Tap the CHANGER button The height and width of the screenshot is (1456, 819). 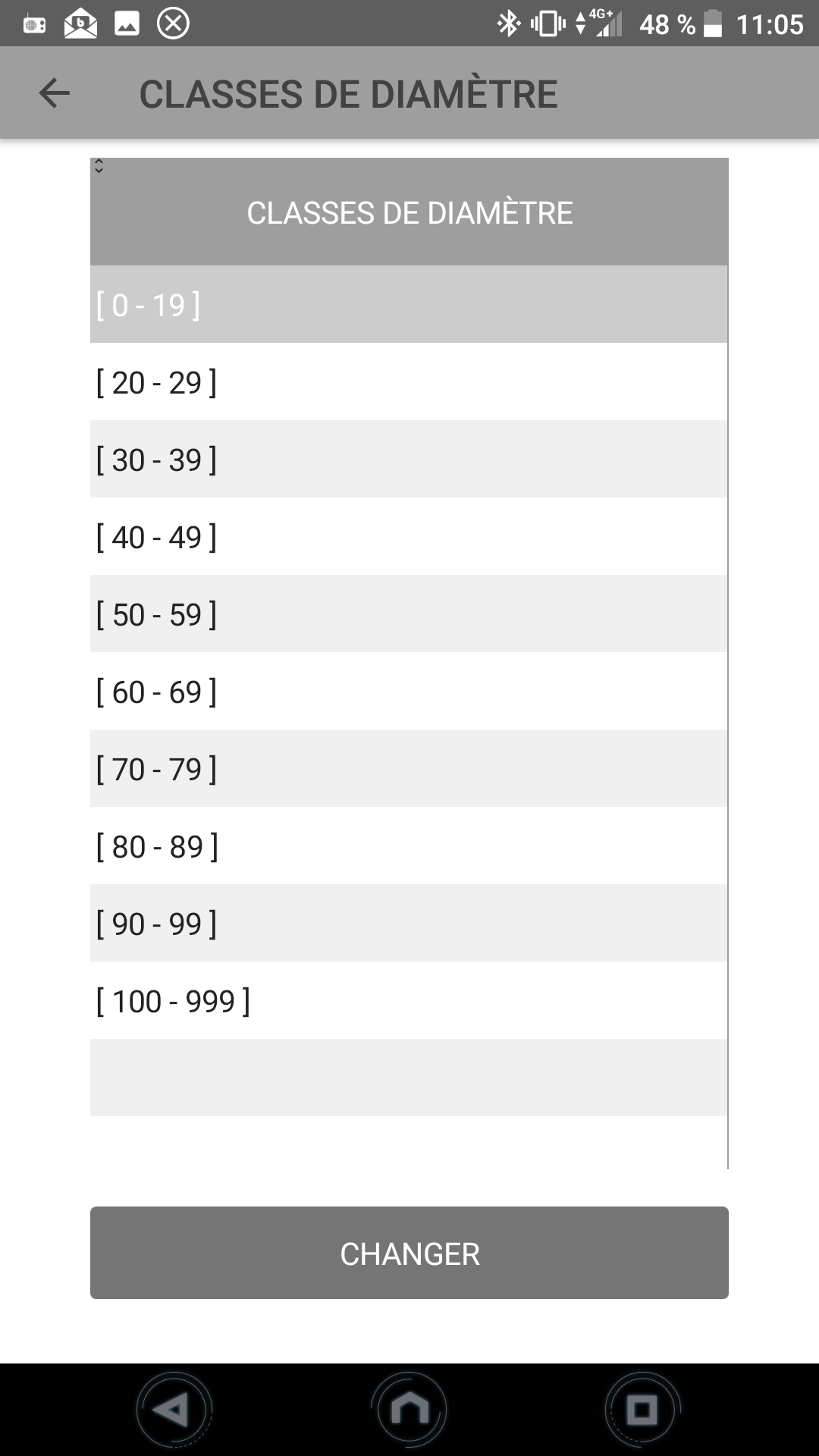409,1253
